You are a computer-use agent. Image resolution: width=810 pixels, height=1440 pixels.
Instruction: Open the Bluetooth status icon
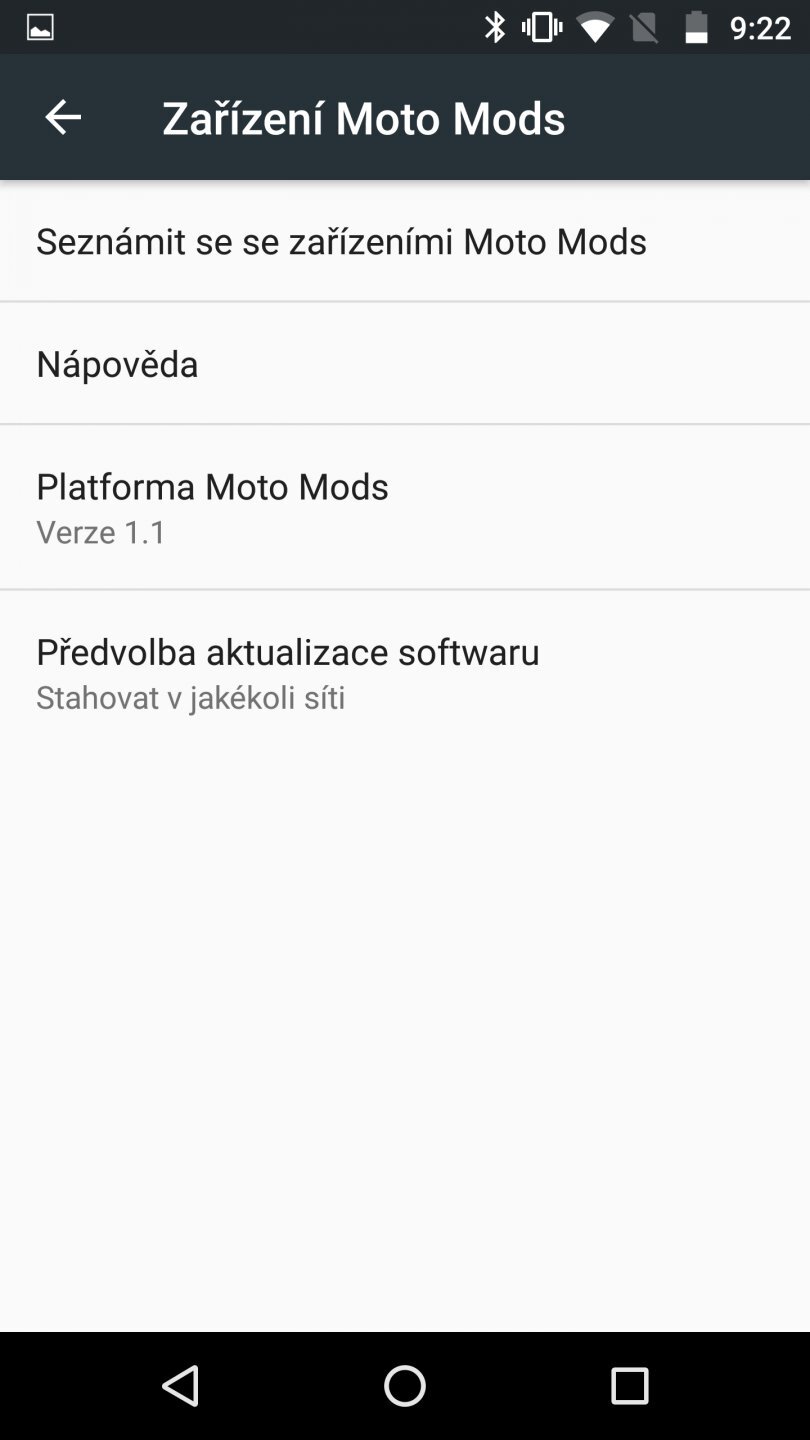[x=494, y=27]
